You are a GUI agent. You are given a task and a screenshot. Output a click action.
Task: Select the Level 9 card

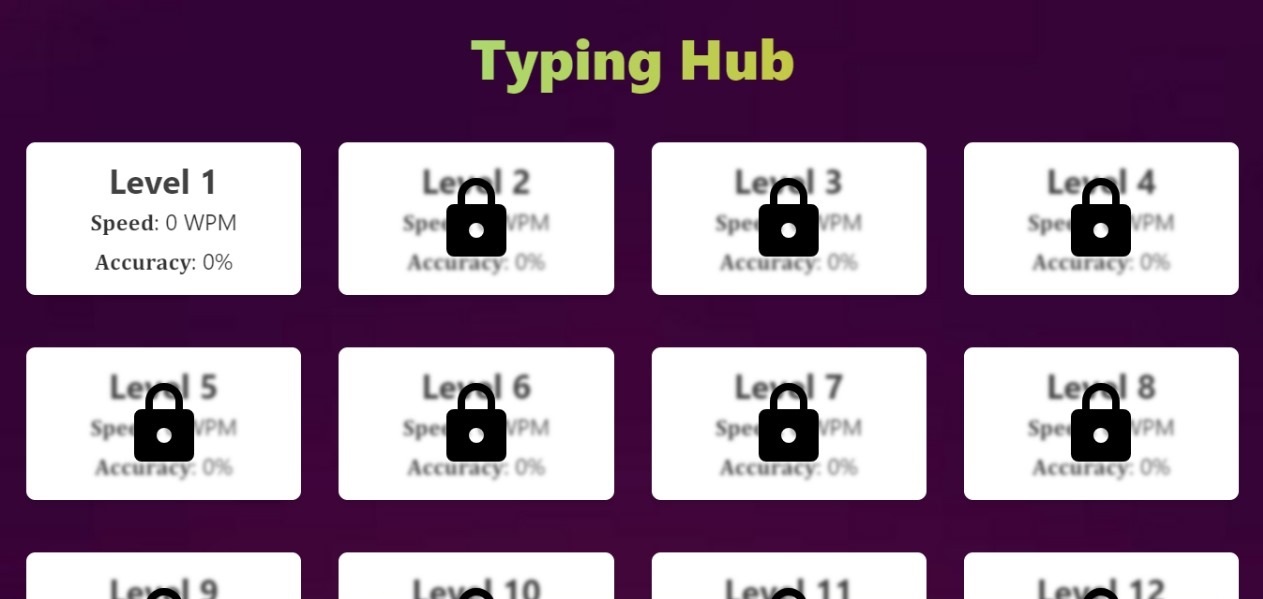tap(163, 578)
